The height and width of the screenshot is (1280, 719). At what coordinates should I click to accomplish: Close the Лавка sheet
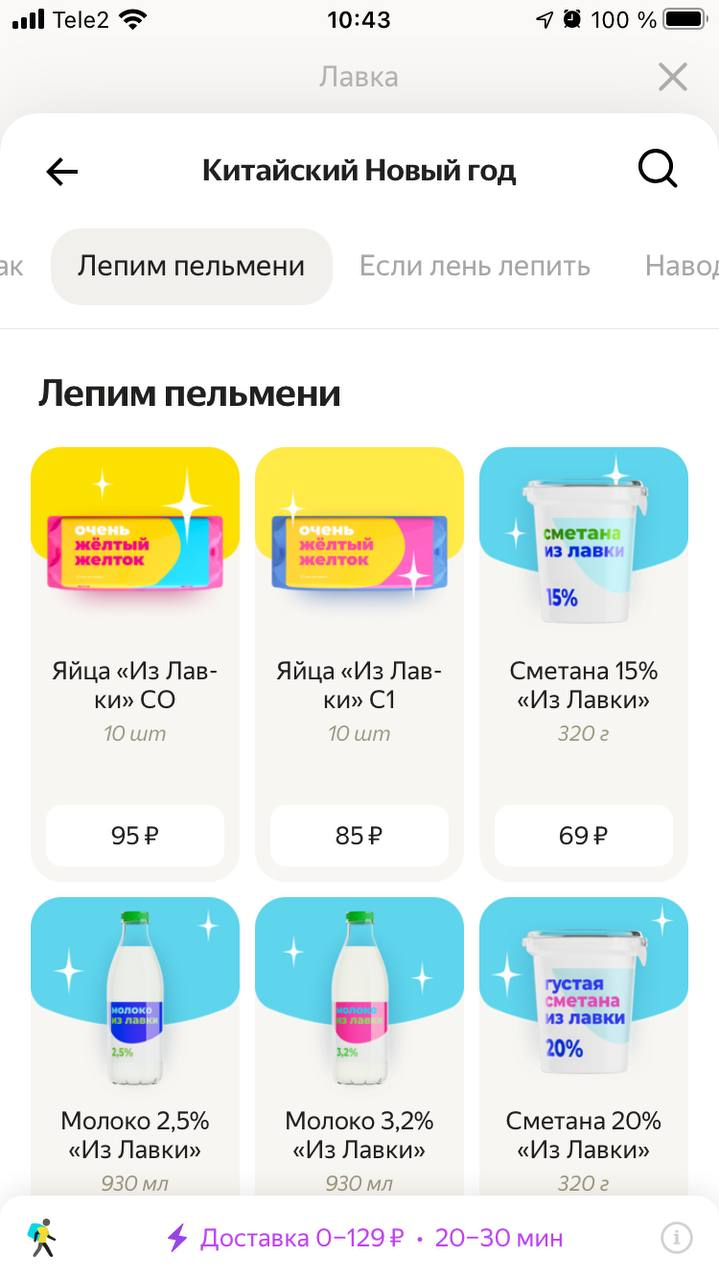[x=672, y=77]
